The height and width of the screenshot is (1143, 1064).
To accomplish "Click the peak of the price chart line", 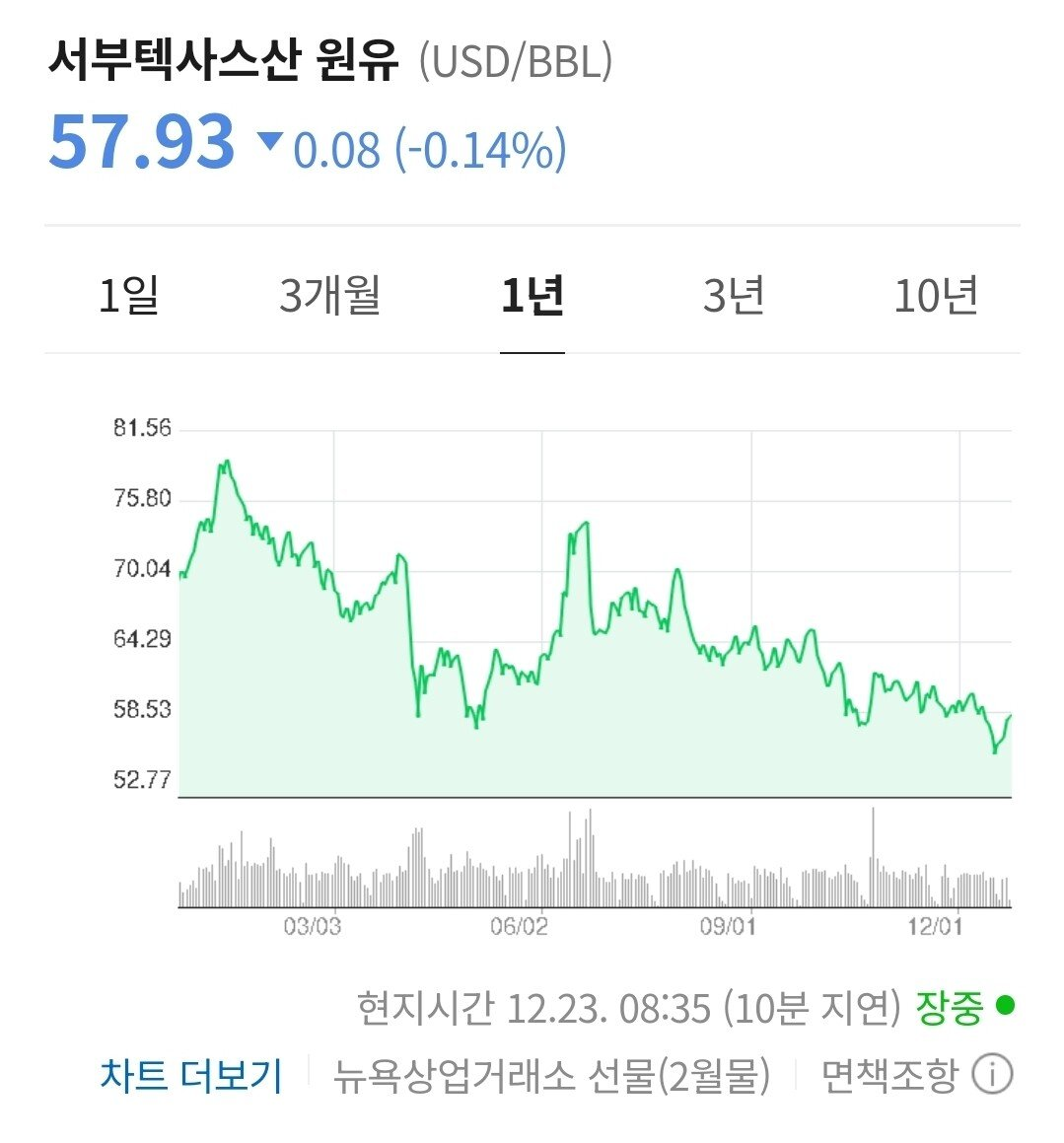I will (225, 461).
